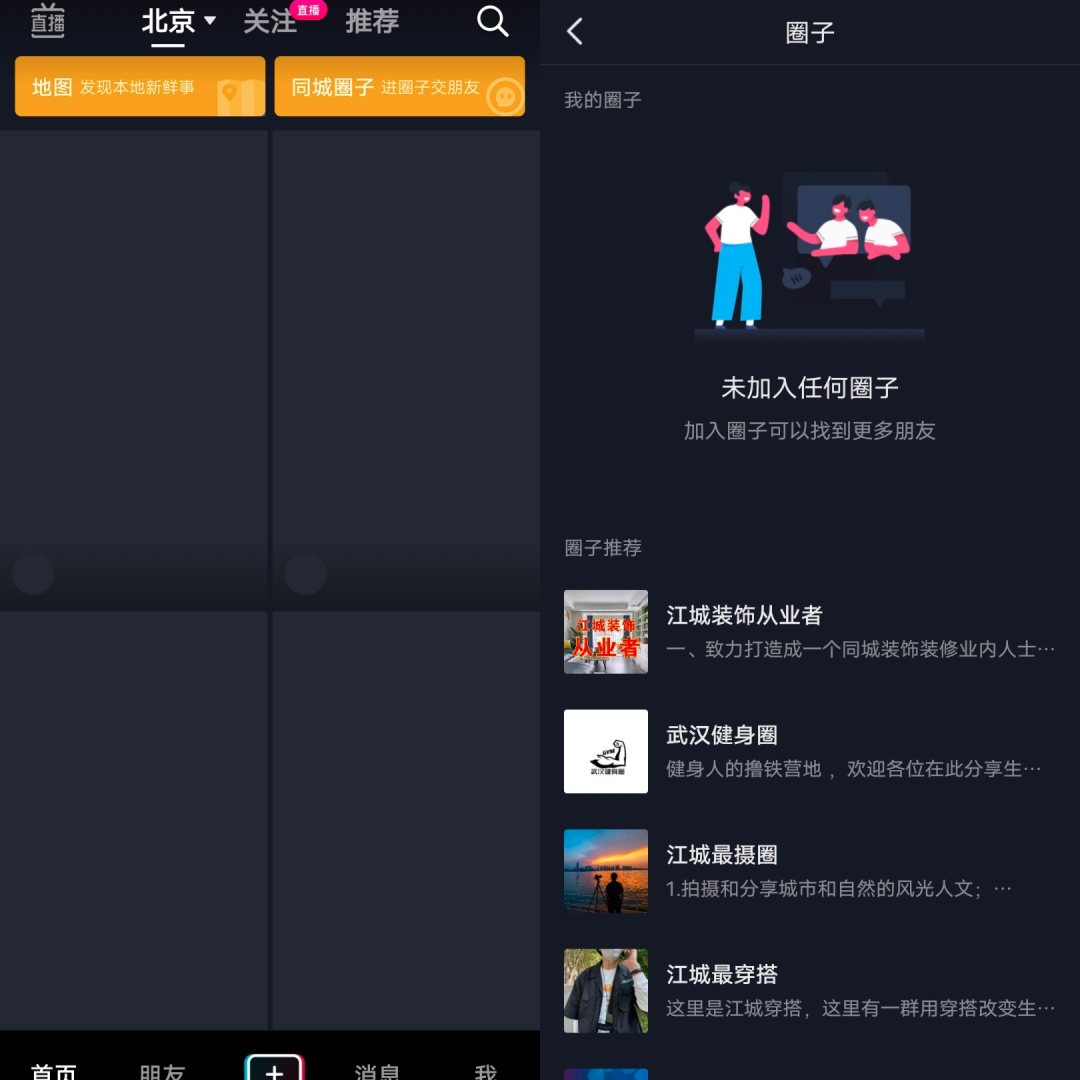The height and width of the screenshot is (1080, 1080).
Task: Go to the 首页 tab
Action: pos(53,1072)
